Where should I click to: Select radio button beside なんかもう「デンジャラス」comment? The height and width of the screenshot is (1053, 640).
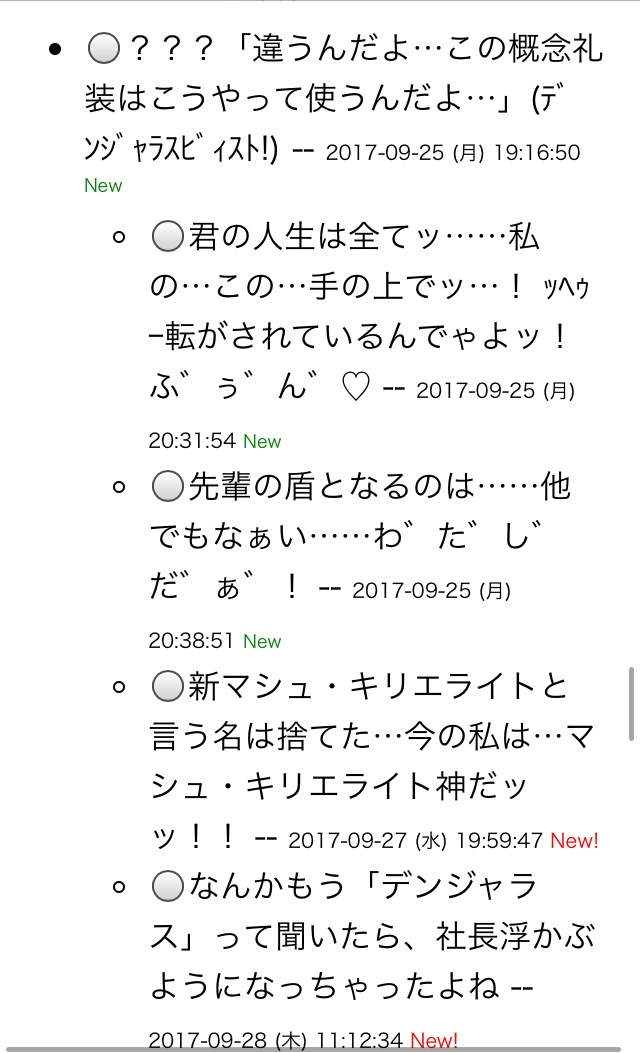pyautogui.click(x=167, y=886)
